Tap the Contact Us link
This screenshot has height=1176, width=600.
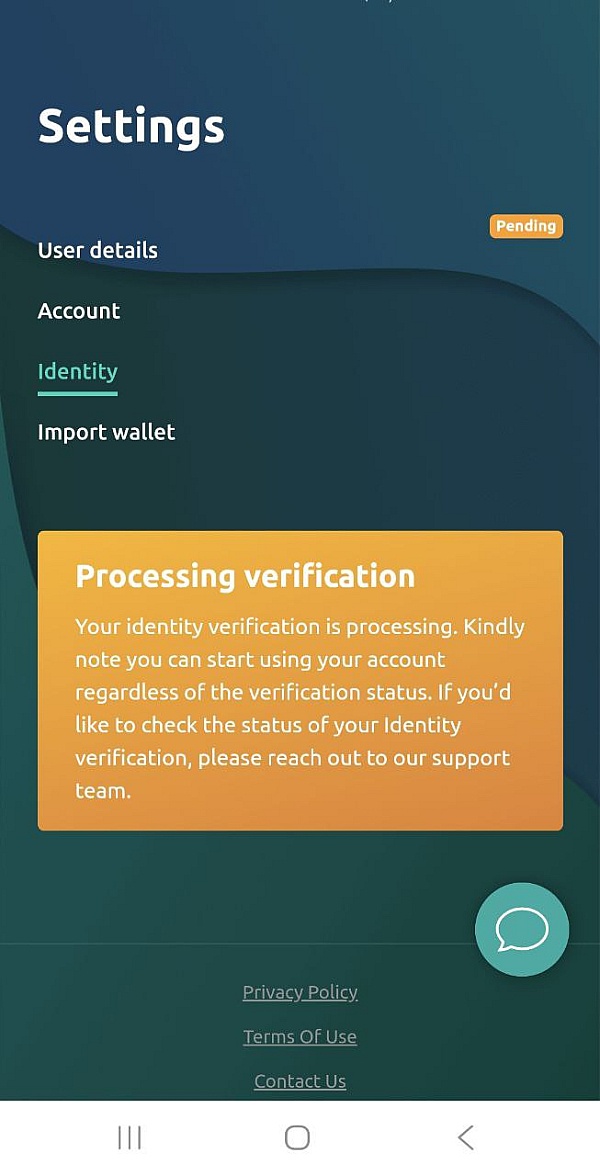[300, 1081]
